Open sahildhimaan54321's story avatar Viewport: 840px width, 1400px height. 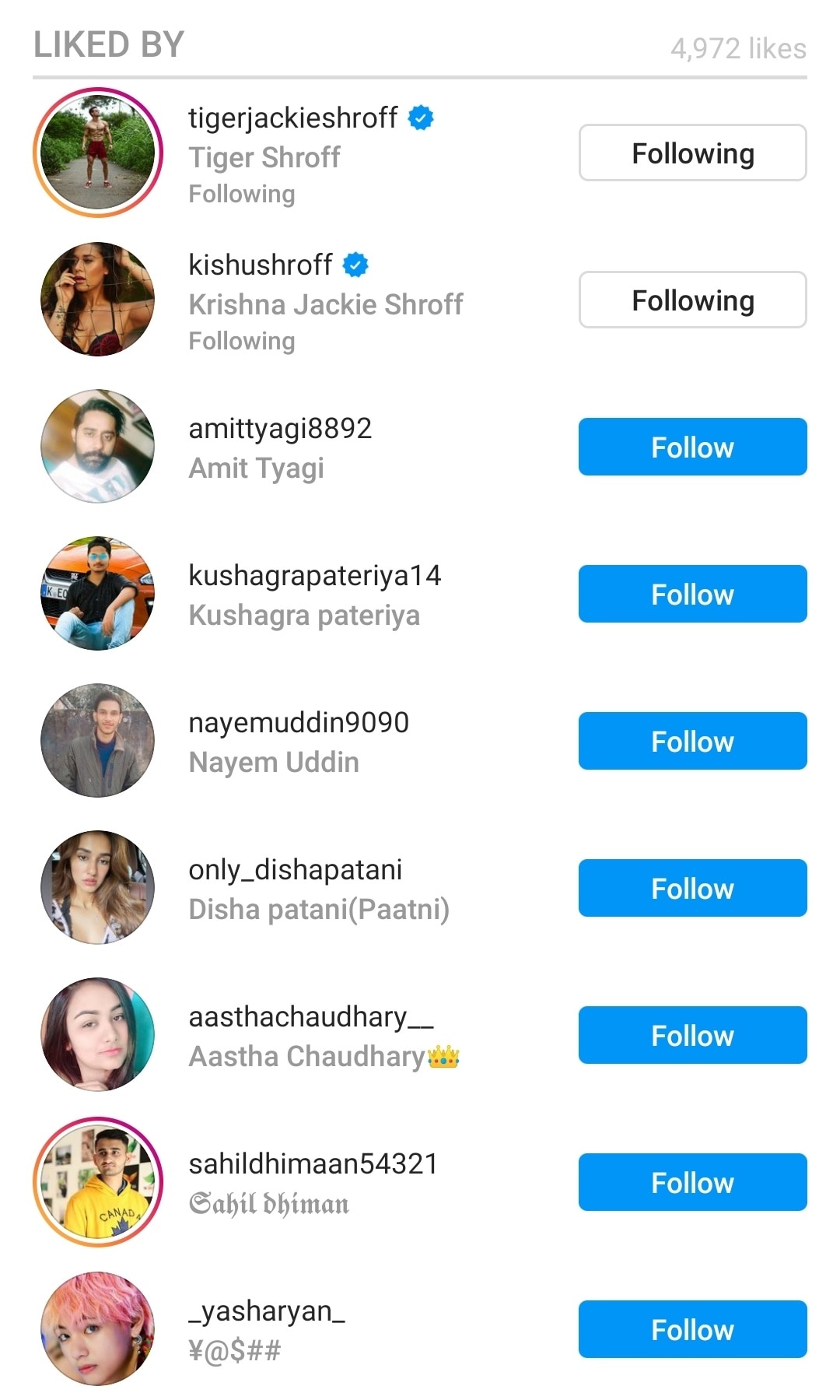coord(98,1182)
